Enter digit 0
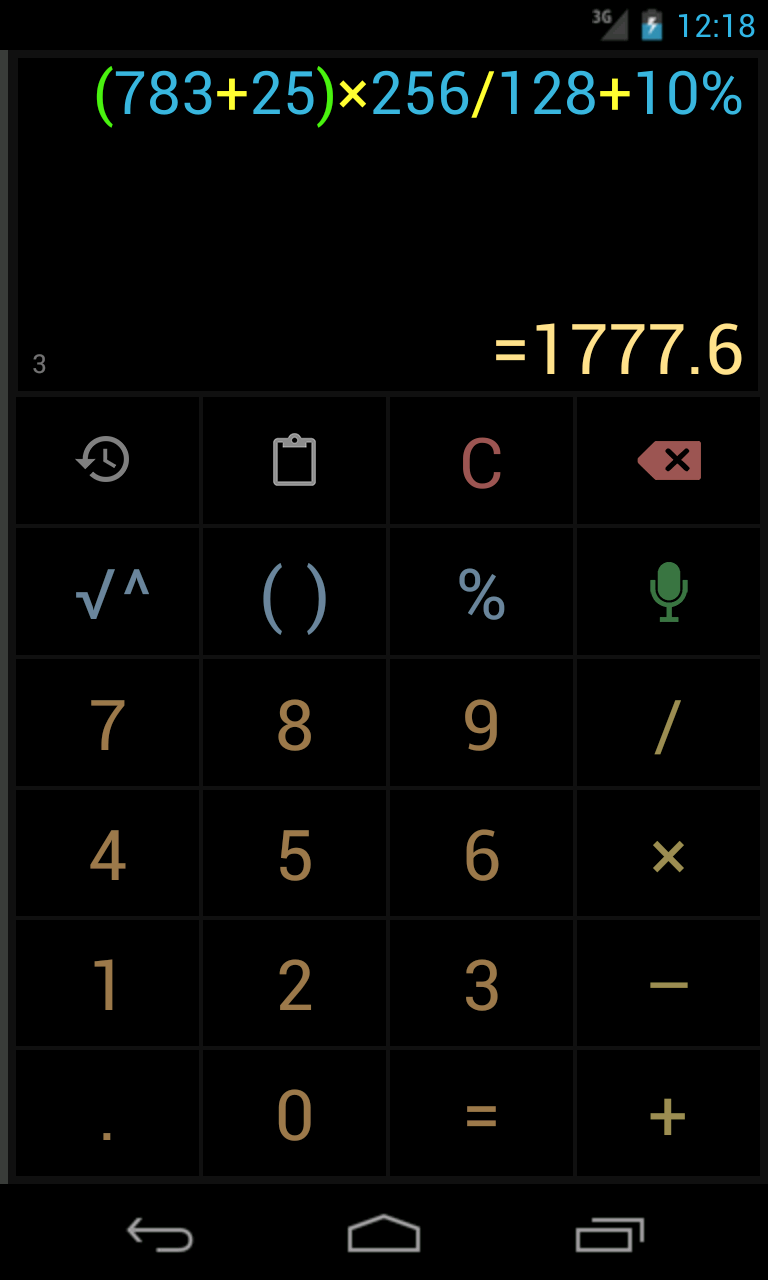This screenshot has width=768, height=1280. click(294, 1113)
